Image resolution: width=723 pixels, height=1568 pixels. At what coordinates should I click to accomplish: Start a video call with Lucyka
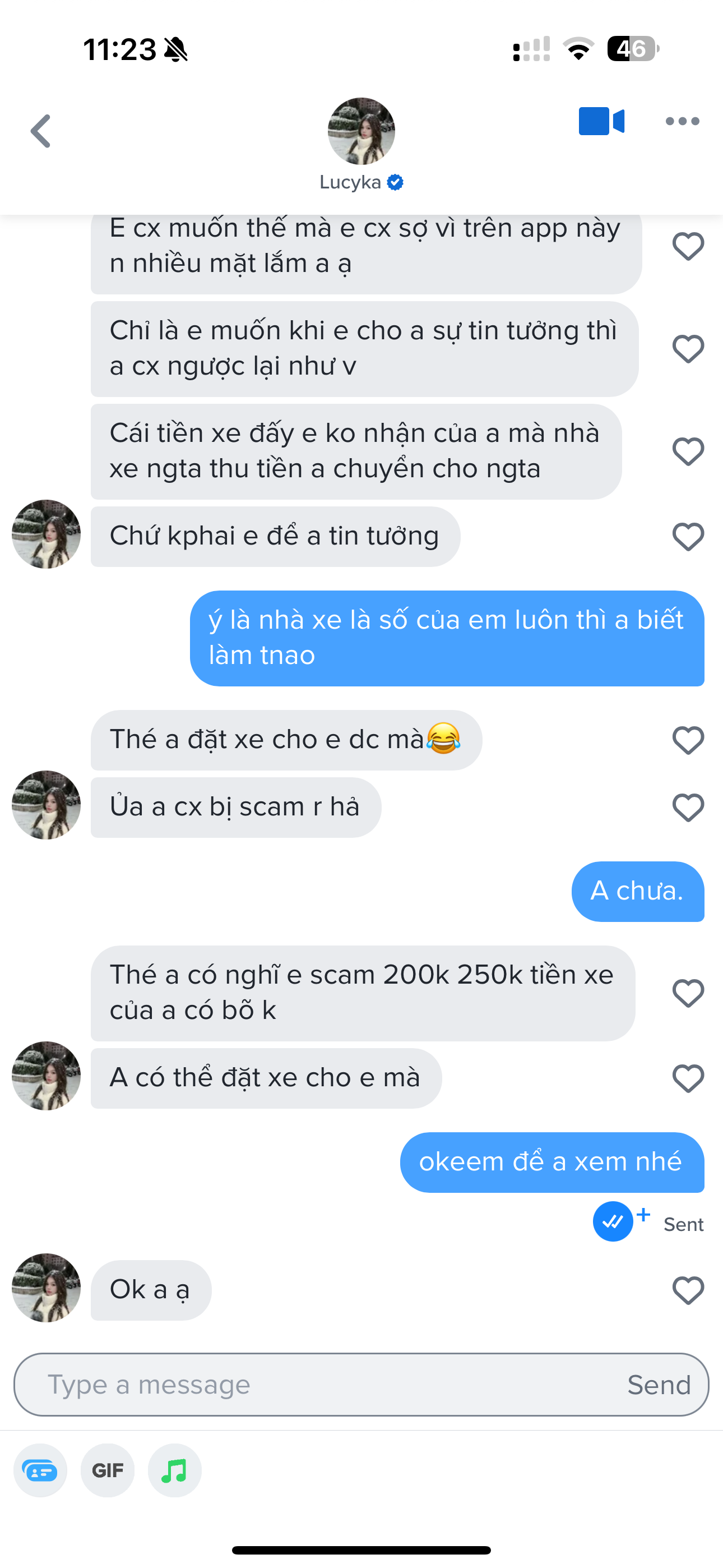[601, 121]
